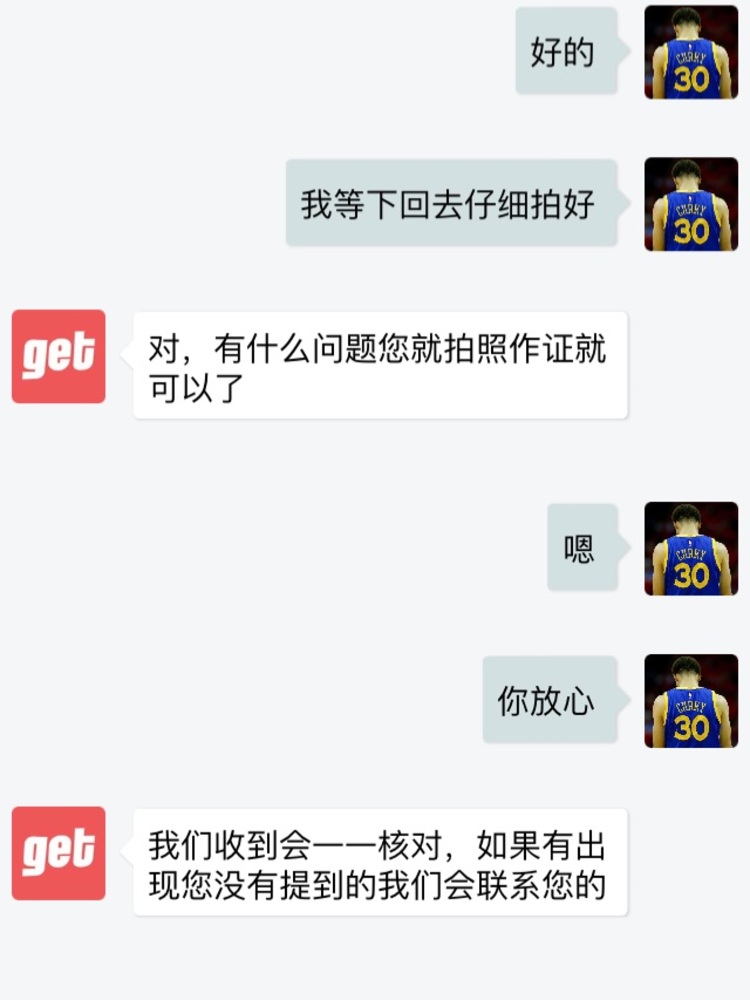Open sender's avatar beside the 好的 message
The width and height of the screenshot is (750, 1000).
click(691, 52)
